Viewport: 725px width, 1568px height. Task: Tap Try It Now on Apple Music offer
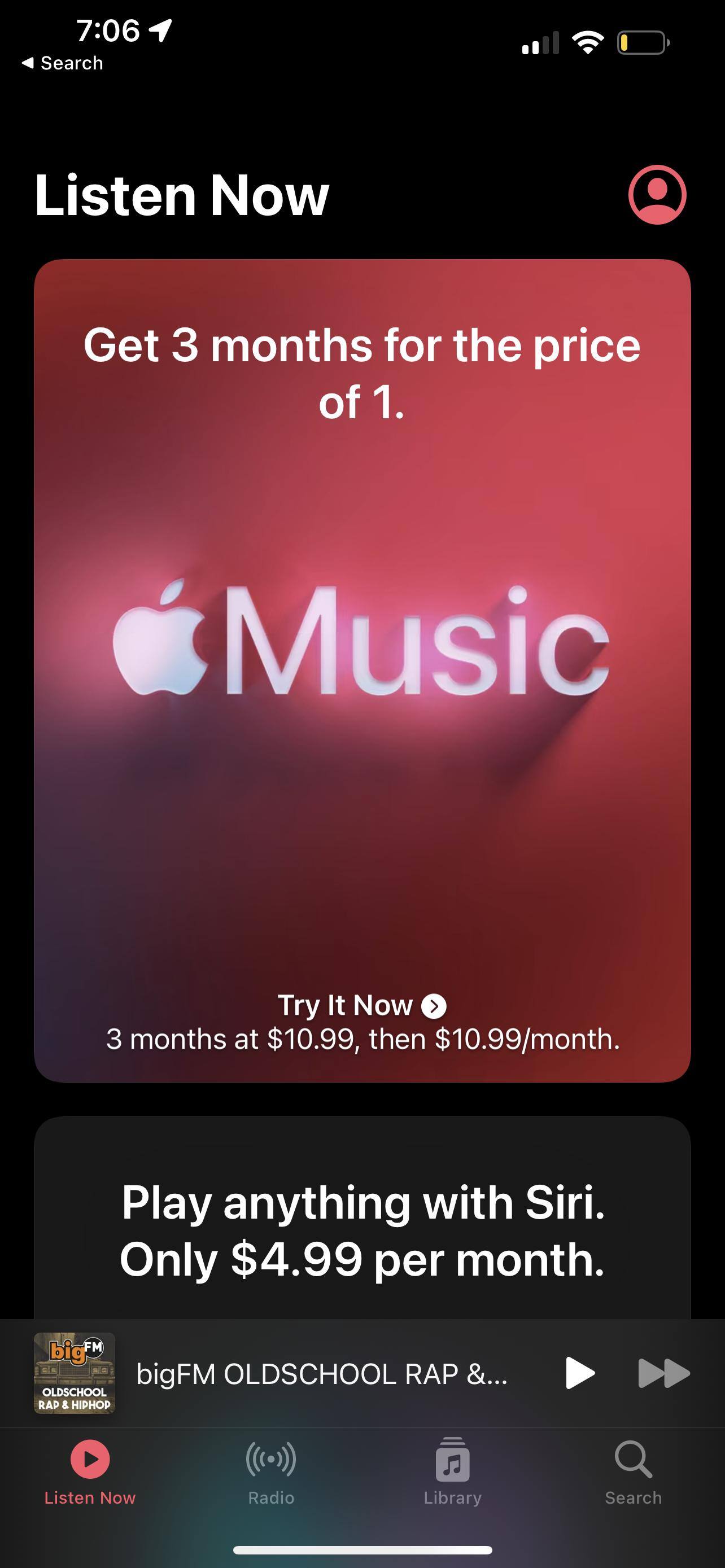(361, 1006)
